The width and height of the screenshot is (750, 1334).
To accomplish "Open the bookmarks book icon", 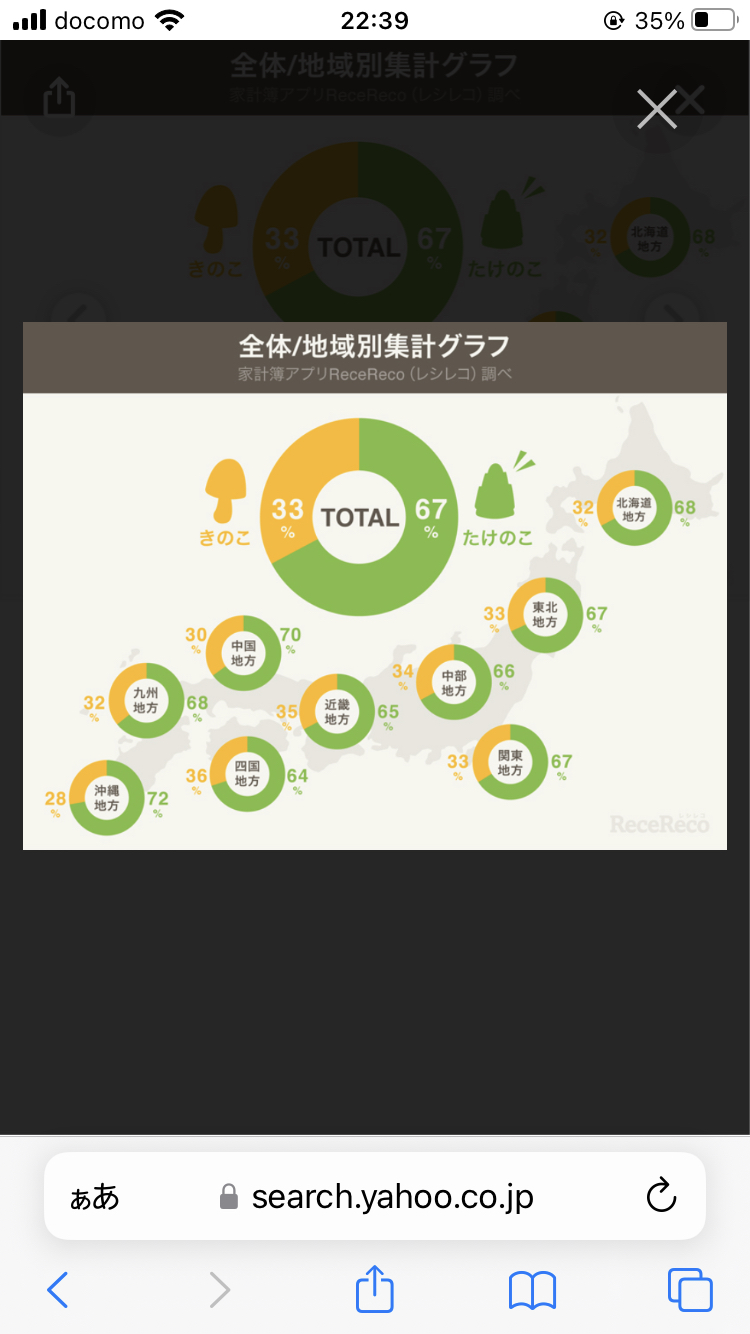I will pyautogui.click(x=532, y=1290).
